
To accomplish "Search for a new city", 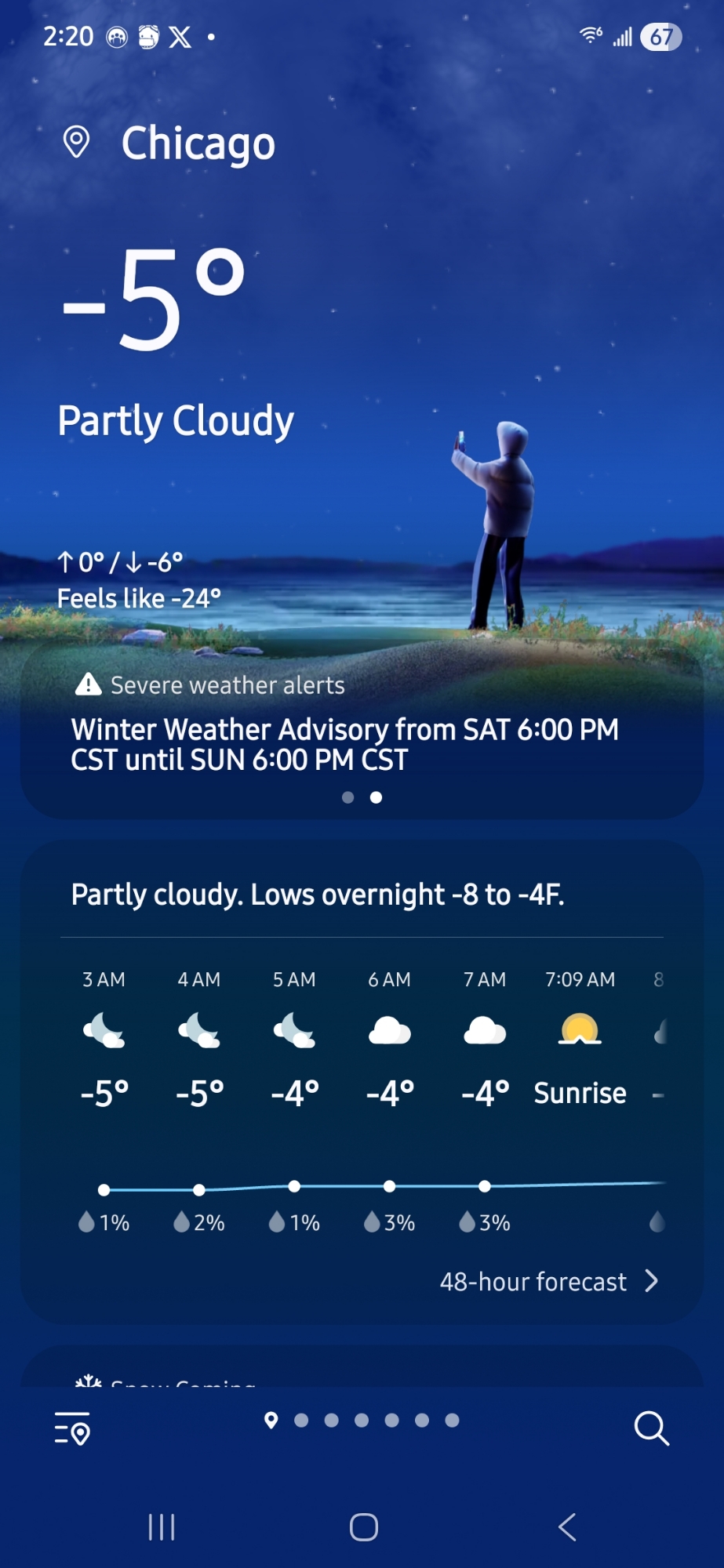I will click(x=651, y=1428).
